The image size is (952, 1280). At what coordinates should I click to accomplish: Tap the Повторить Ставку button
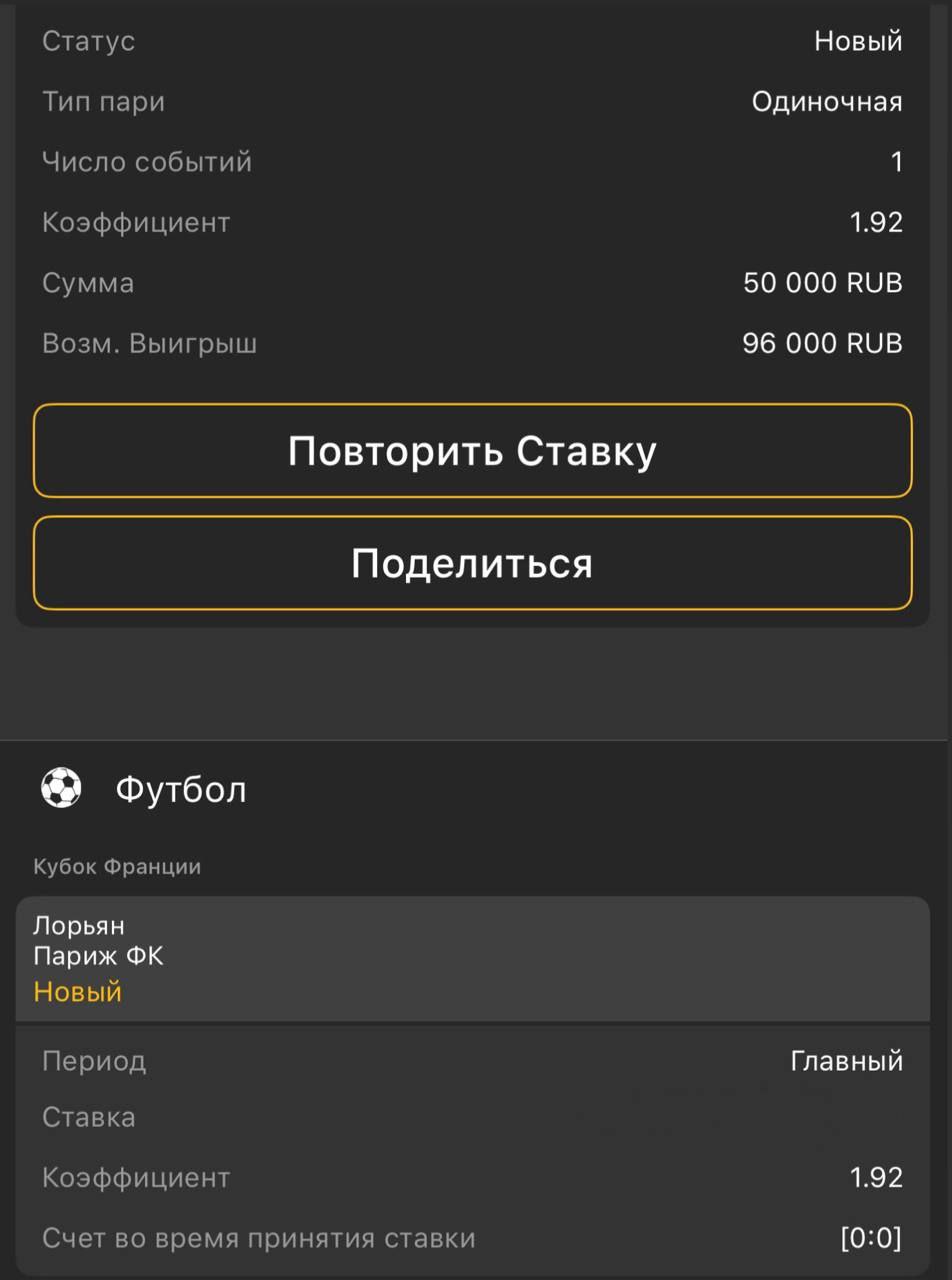tap(472, 451)
